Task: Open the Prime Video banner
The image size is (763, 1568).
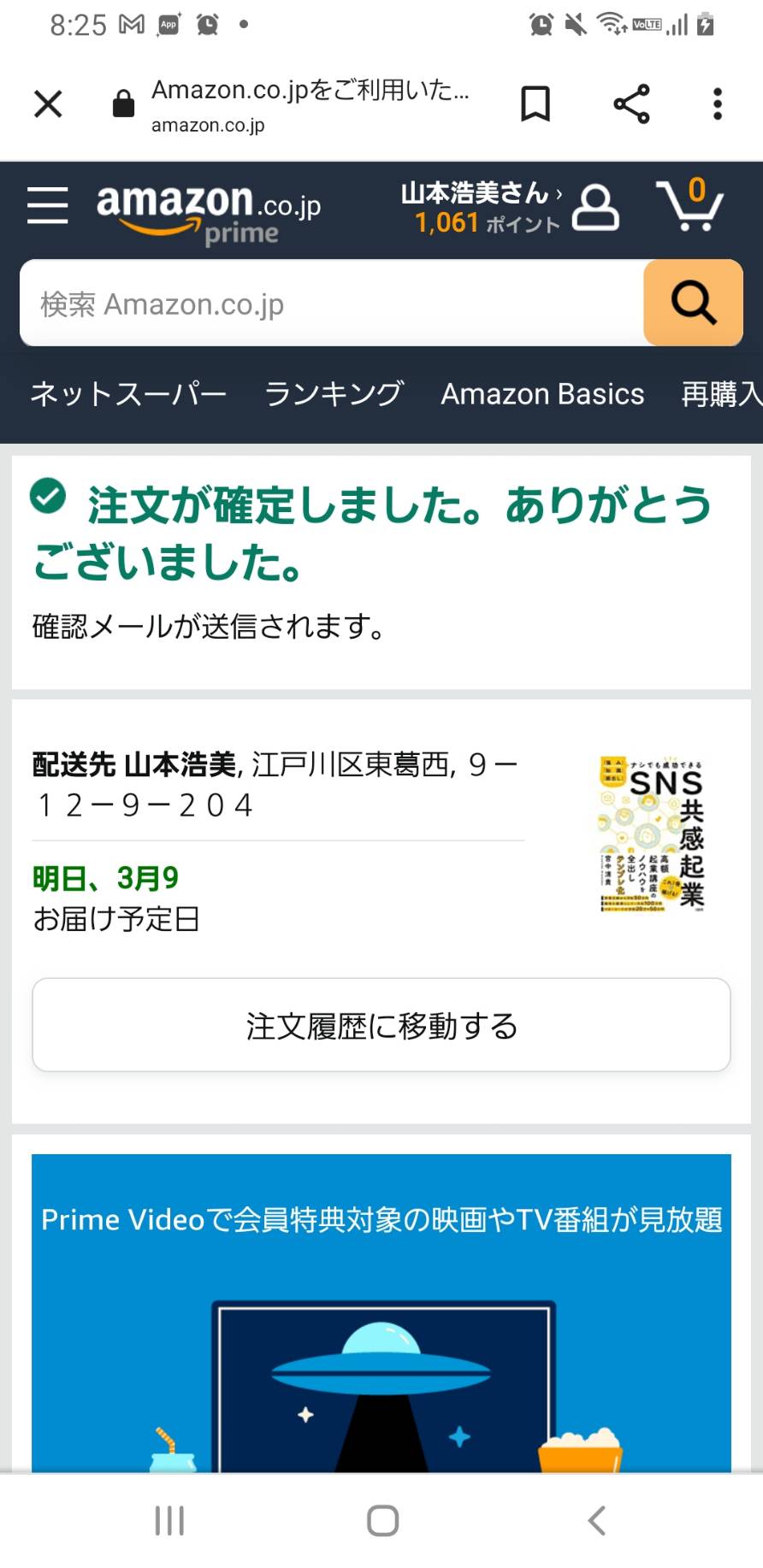Action: click(x=381, y=1313)
